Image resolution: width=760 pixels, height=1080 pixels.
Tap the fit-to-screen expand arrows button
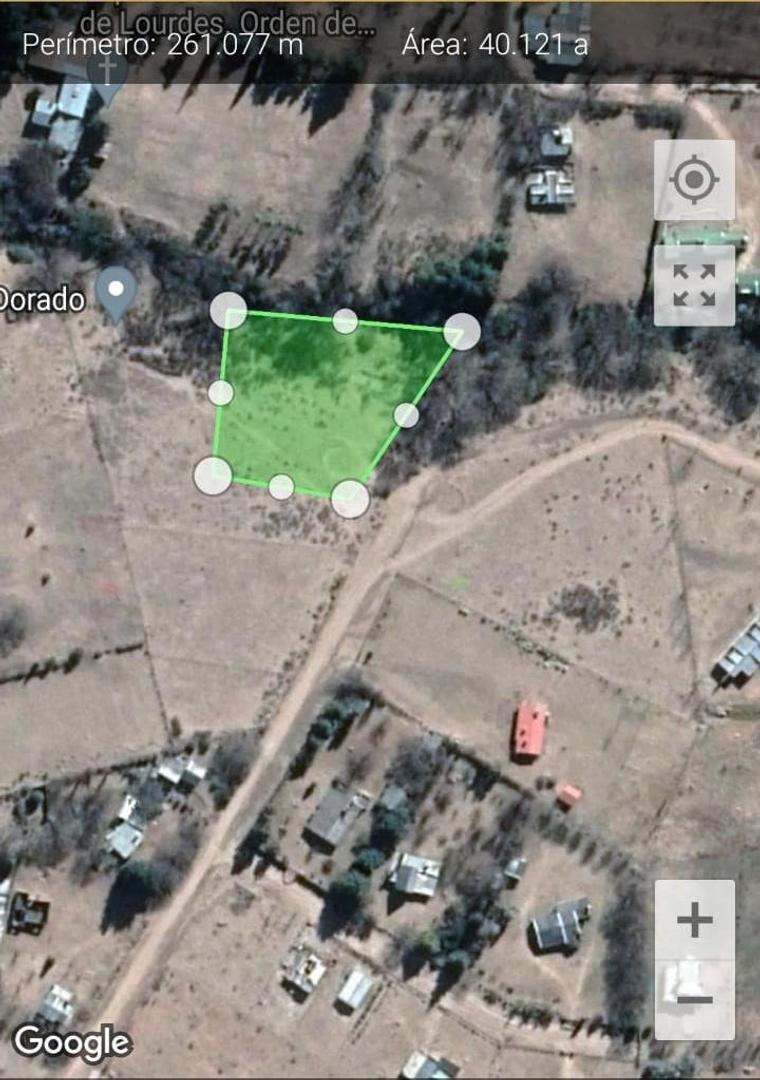[x=694, y=285]
